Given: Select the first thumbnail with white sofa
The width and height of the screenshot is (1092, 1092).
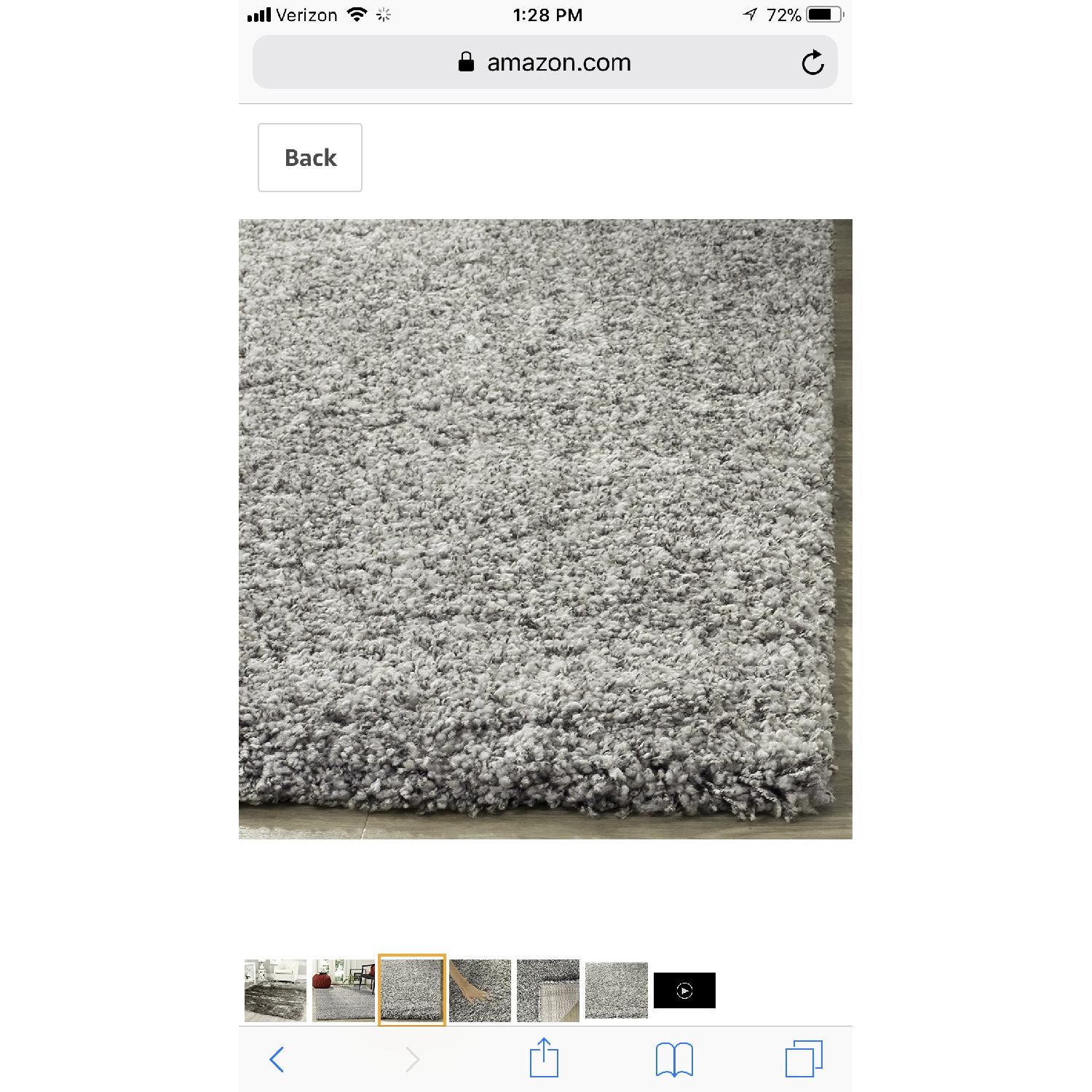Looking at the screenshot, I should tap(275, 990).
